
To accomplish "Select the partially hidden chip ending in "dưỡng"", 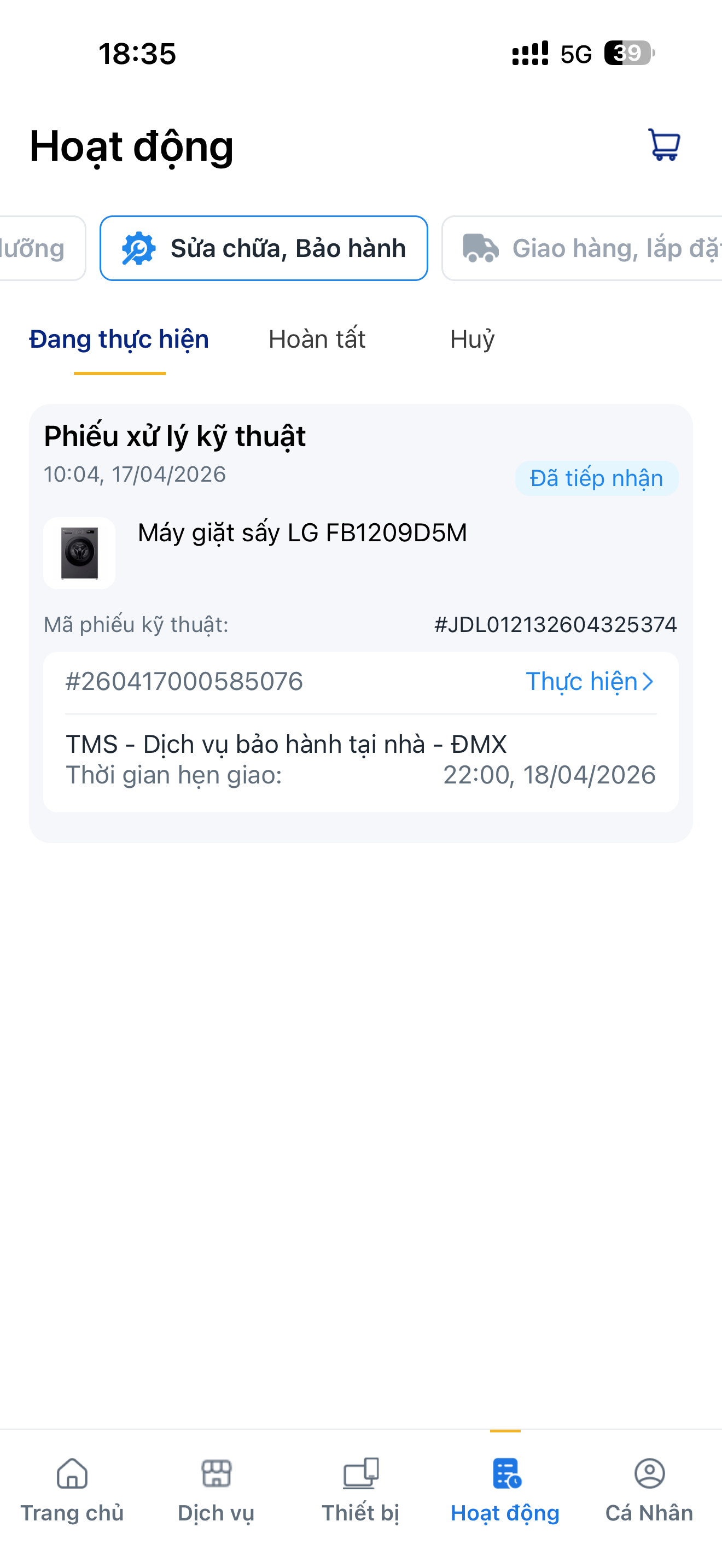I will click(x=37, y=248).
